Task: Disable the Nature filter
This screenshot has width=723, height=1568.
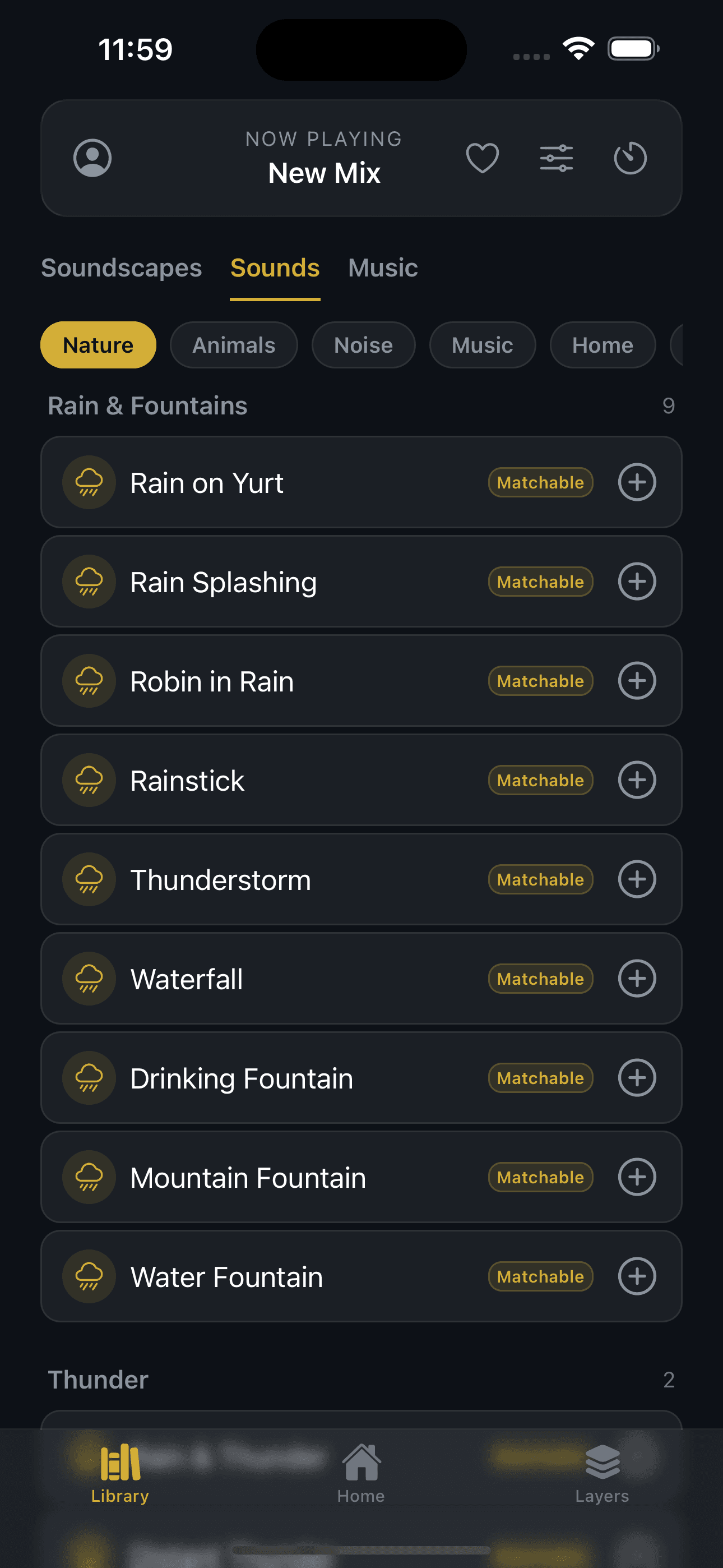Action: 98,344
